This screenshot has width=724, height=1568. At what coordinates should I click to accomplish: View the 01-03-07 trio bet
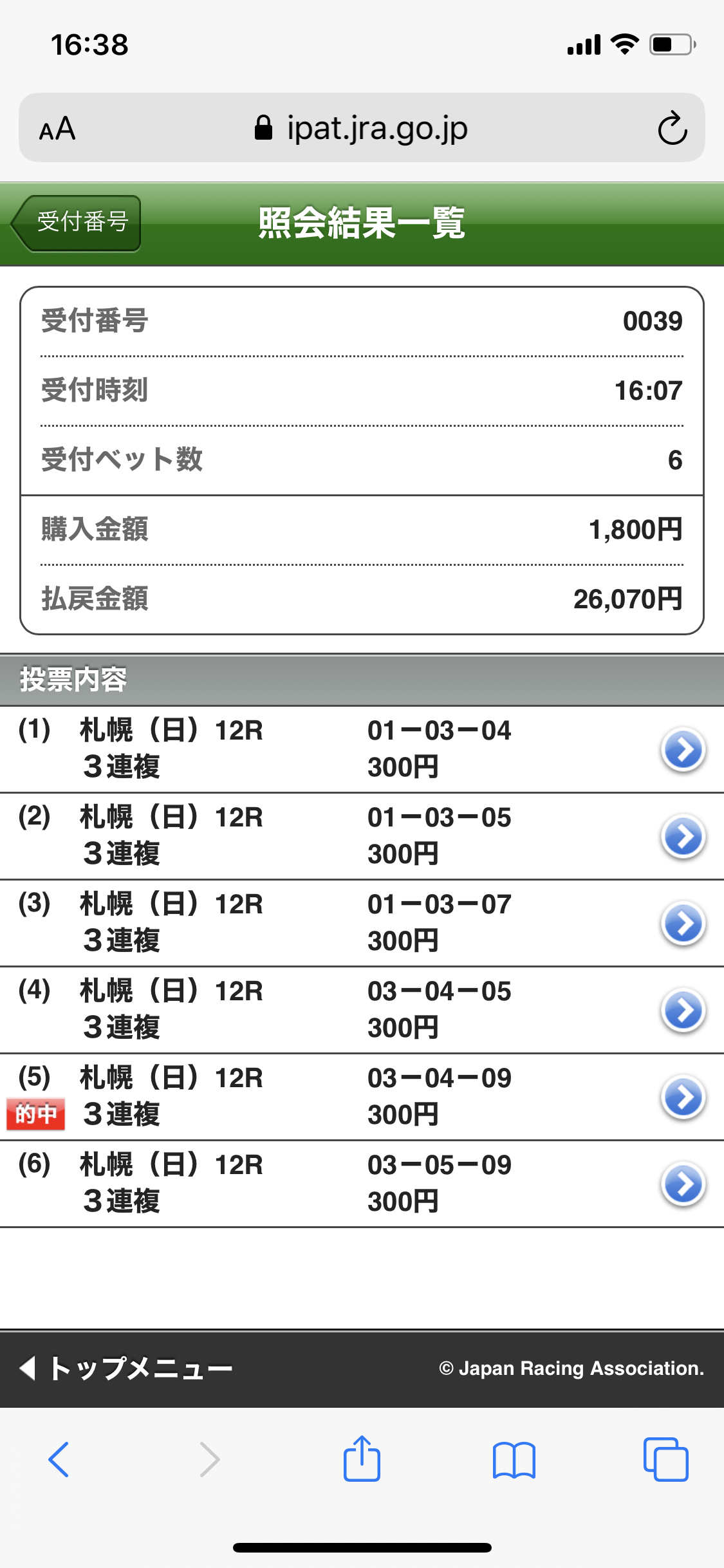click(683, 924)
